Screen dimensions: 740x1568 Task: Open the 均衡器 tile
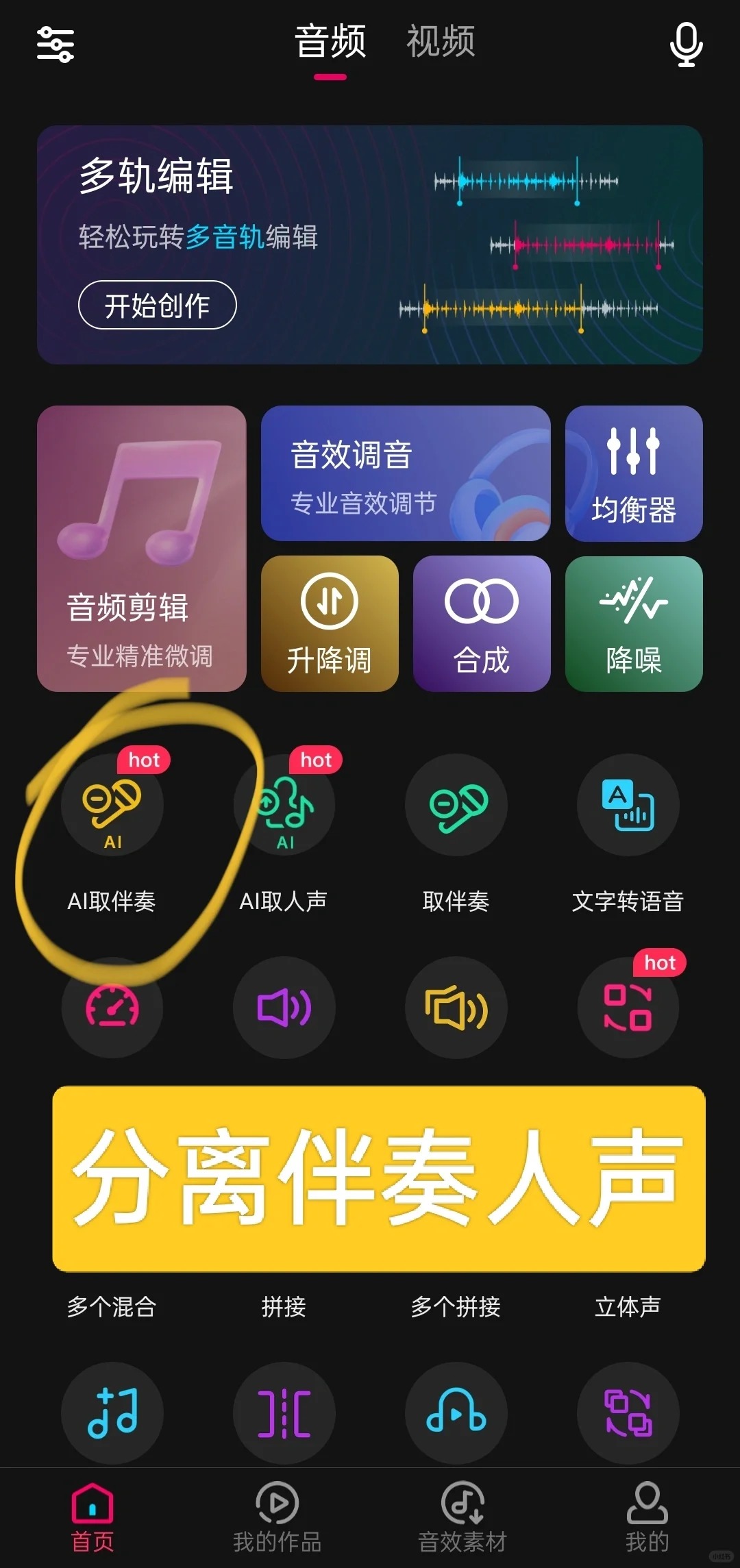coord(634,473)
